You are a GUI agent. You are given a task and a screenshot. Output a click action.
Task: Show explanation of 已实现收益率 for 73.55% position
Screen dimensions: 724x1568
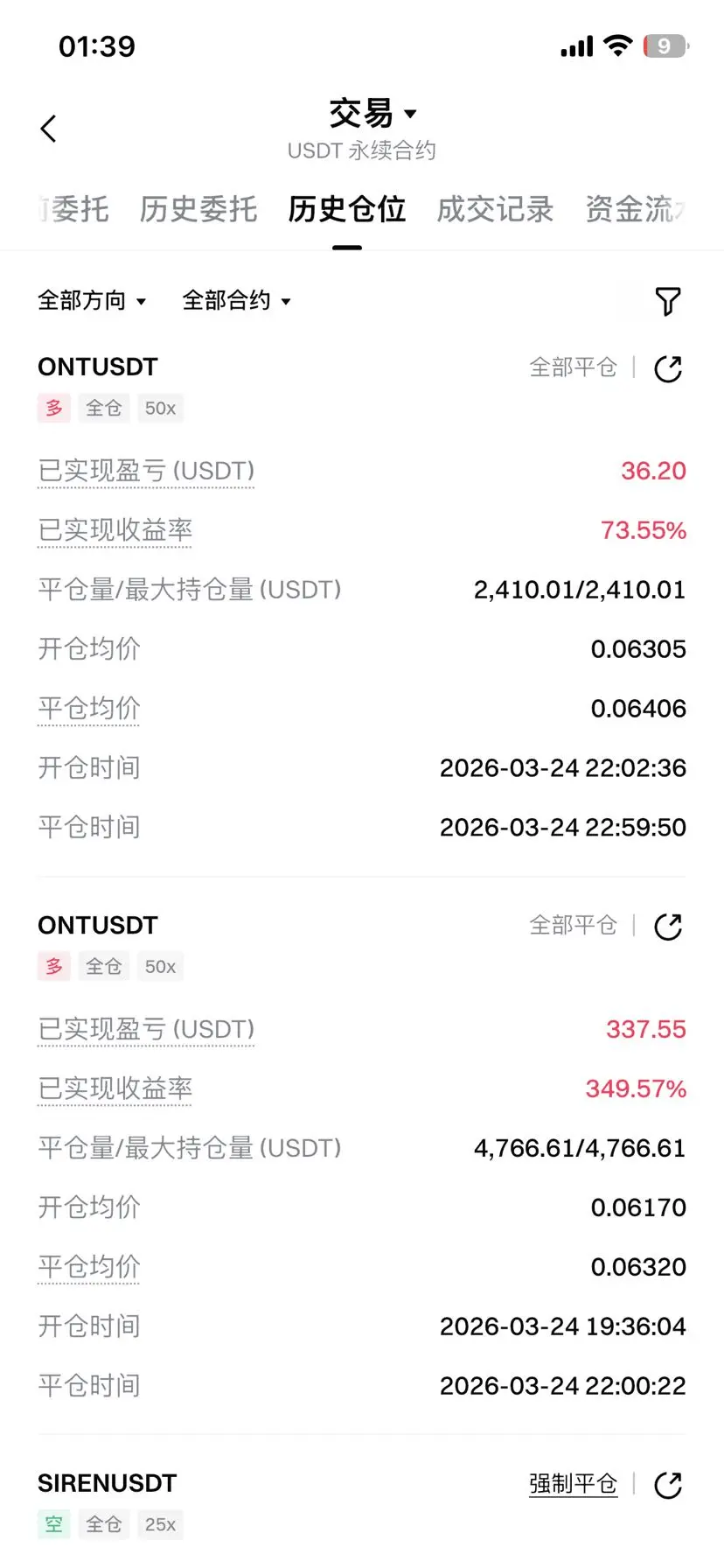115,530
